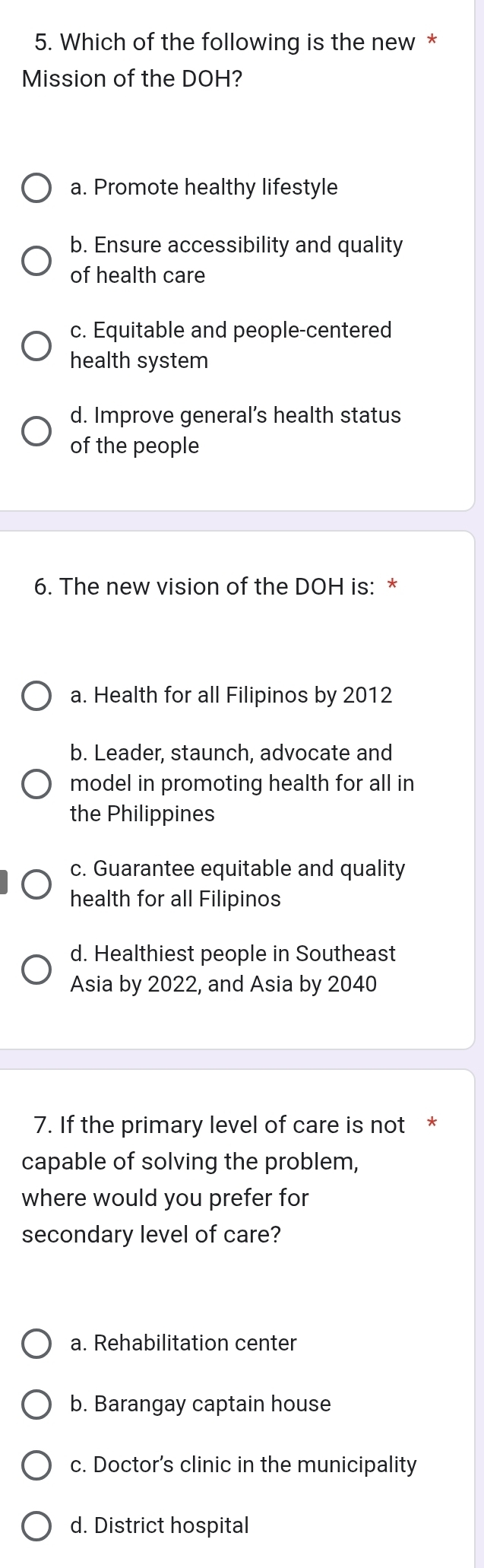Image resolution: width=484 pixels, height=1568 pixels.
Task: Select 'a. Promote healthy lifestyle' for question 5
Action: pos(36,188)
